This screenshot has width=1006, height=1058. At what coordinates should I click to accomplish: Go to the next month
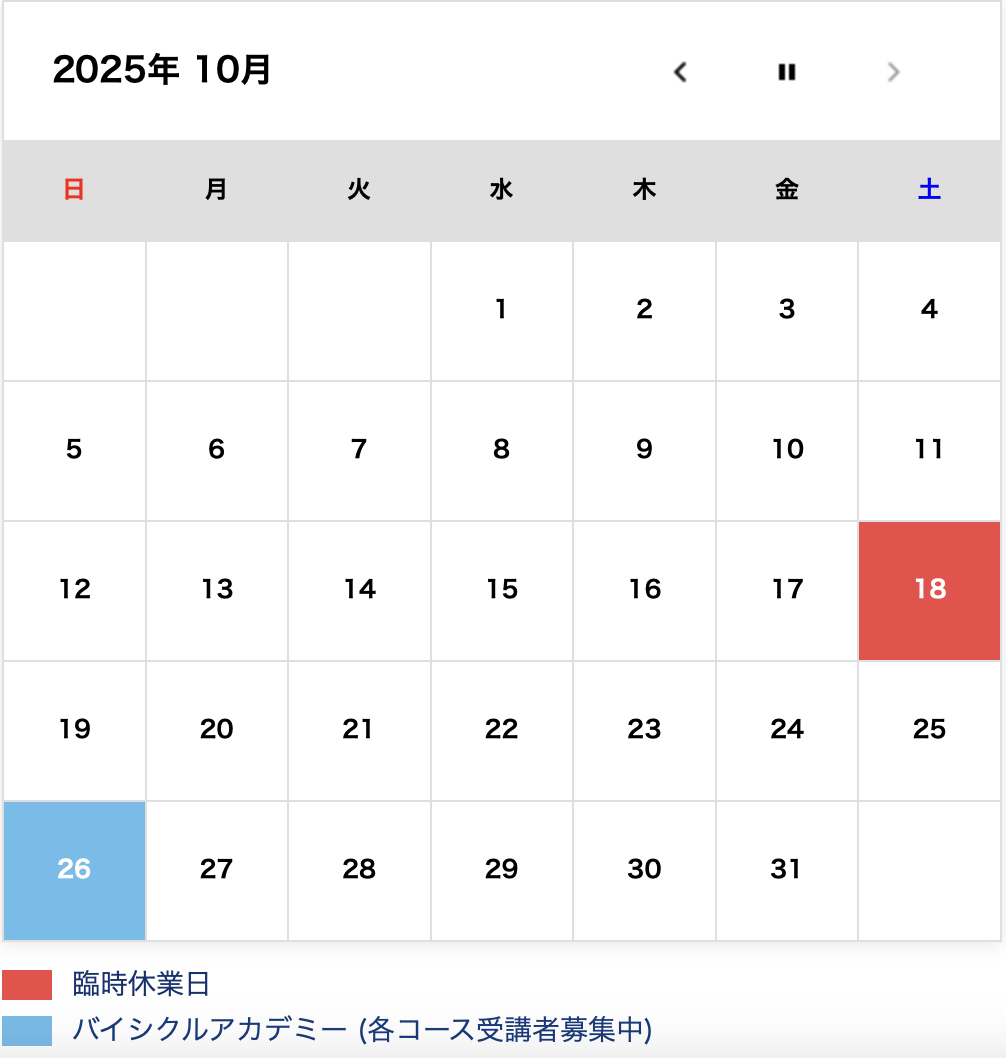(x=893, y=72)
